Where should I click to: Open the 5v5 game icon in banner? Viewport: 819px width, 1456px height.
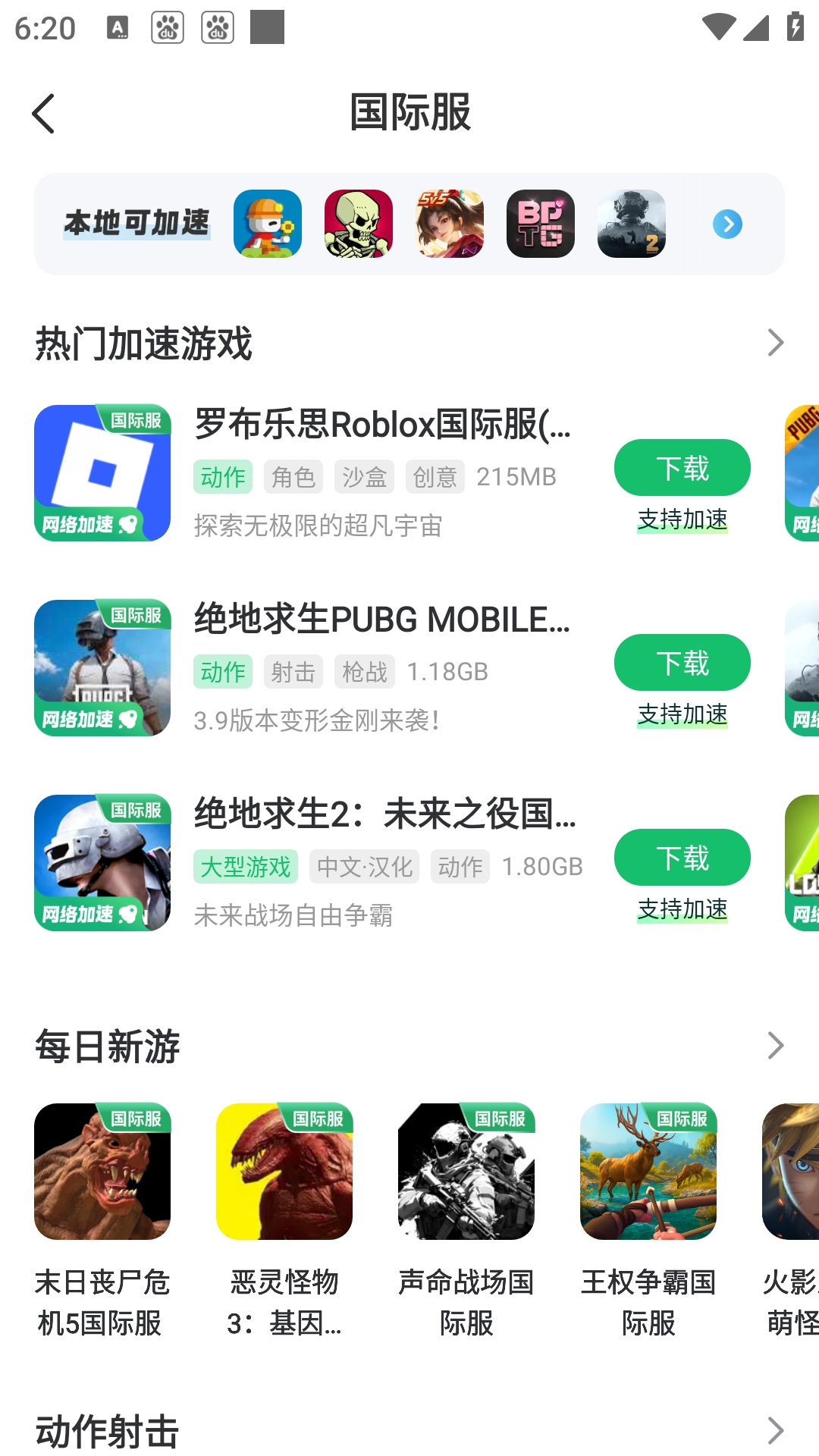click(x=450, y=224)
